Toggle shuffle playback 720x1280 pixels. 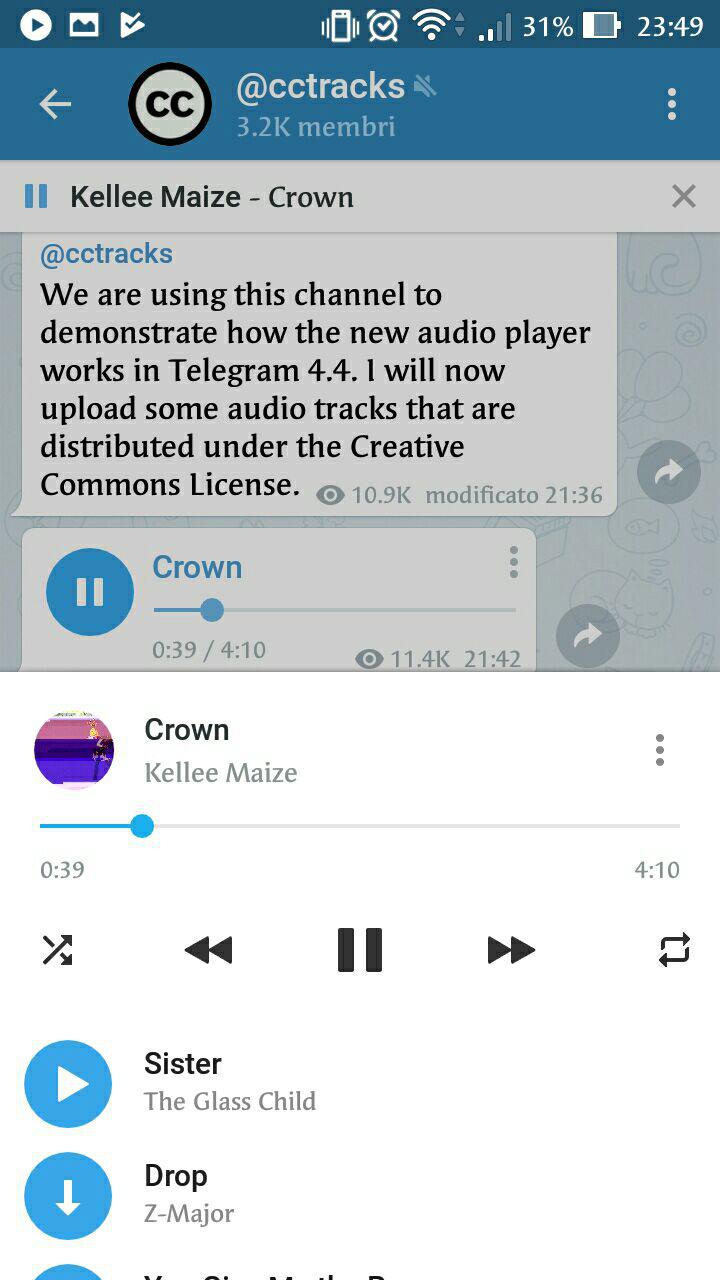tap(57, 949)
